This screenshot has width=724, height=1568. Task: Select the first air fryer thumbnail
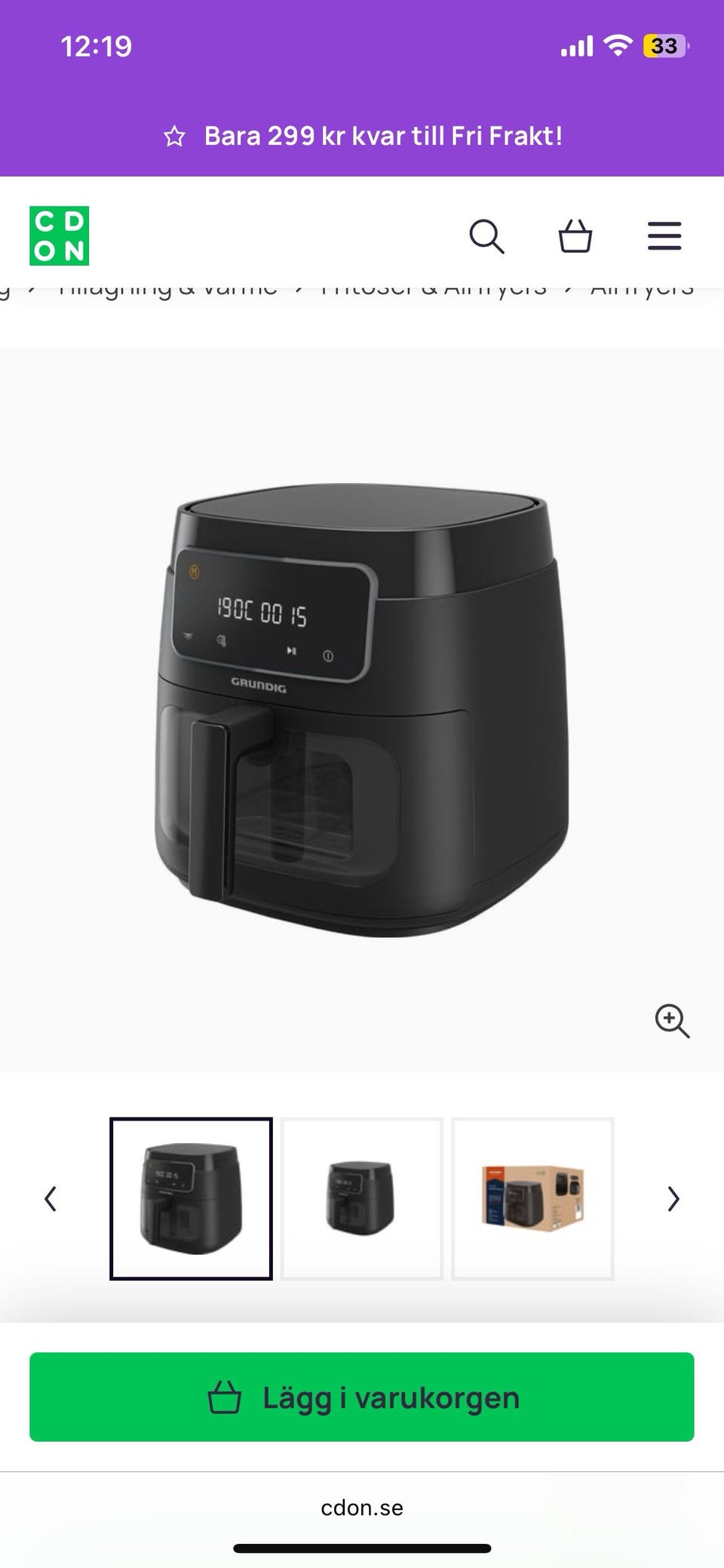[x=191, y=1198]
